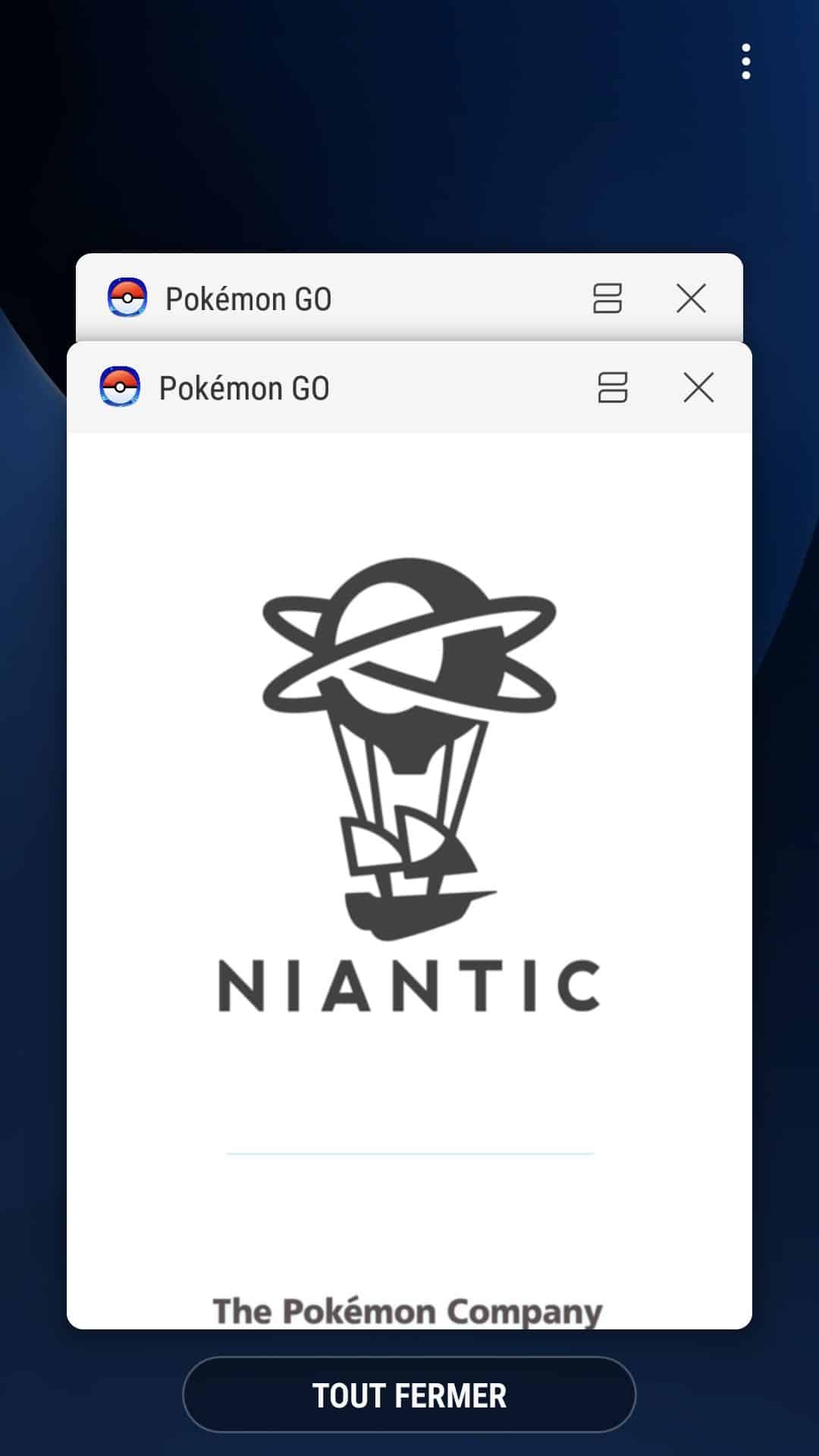
Task: Open split-screen for front Pokémon GO card
Action: (613, 388)
